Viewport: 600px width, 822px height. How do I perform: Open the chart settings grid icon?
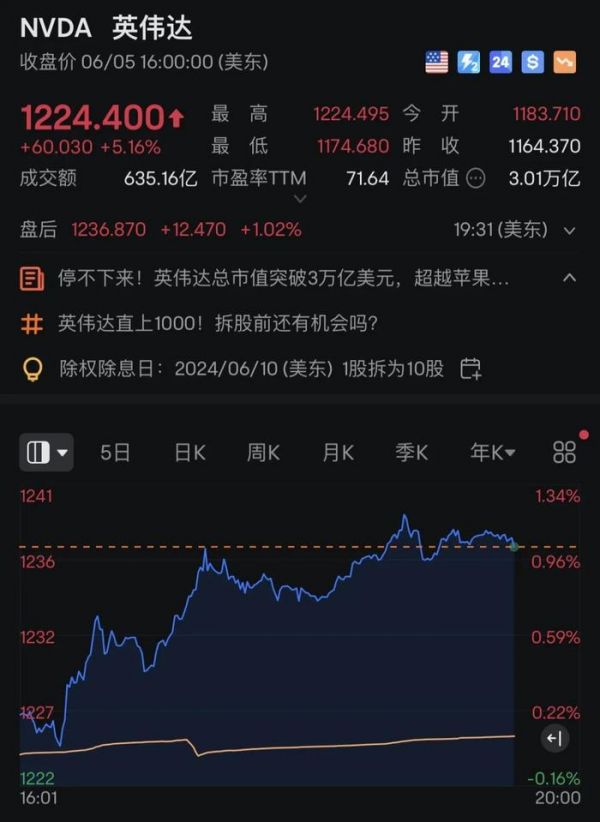564,452
